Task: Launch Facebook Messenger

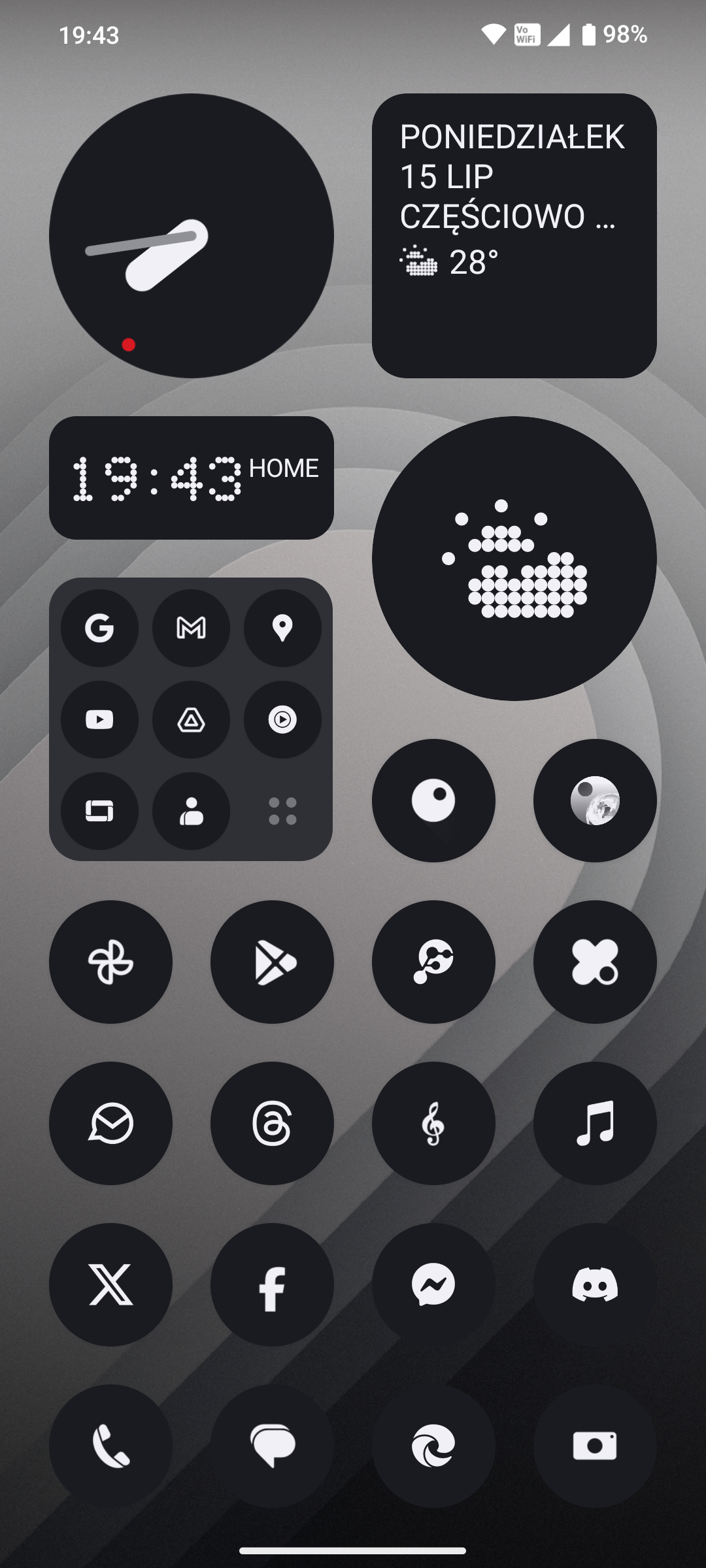Action: 433,1284
